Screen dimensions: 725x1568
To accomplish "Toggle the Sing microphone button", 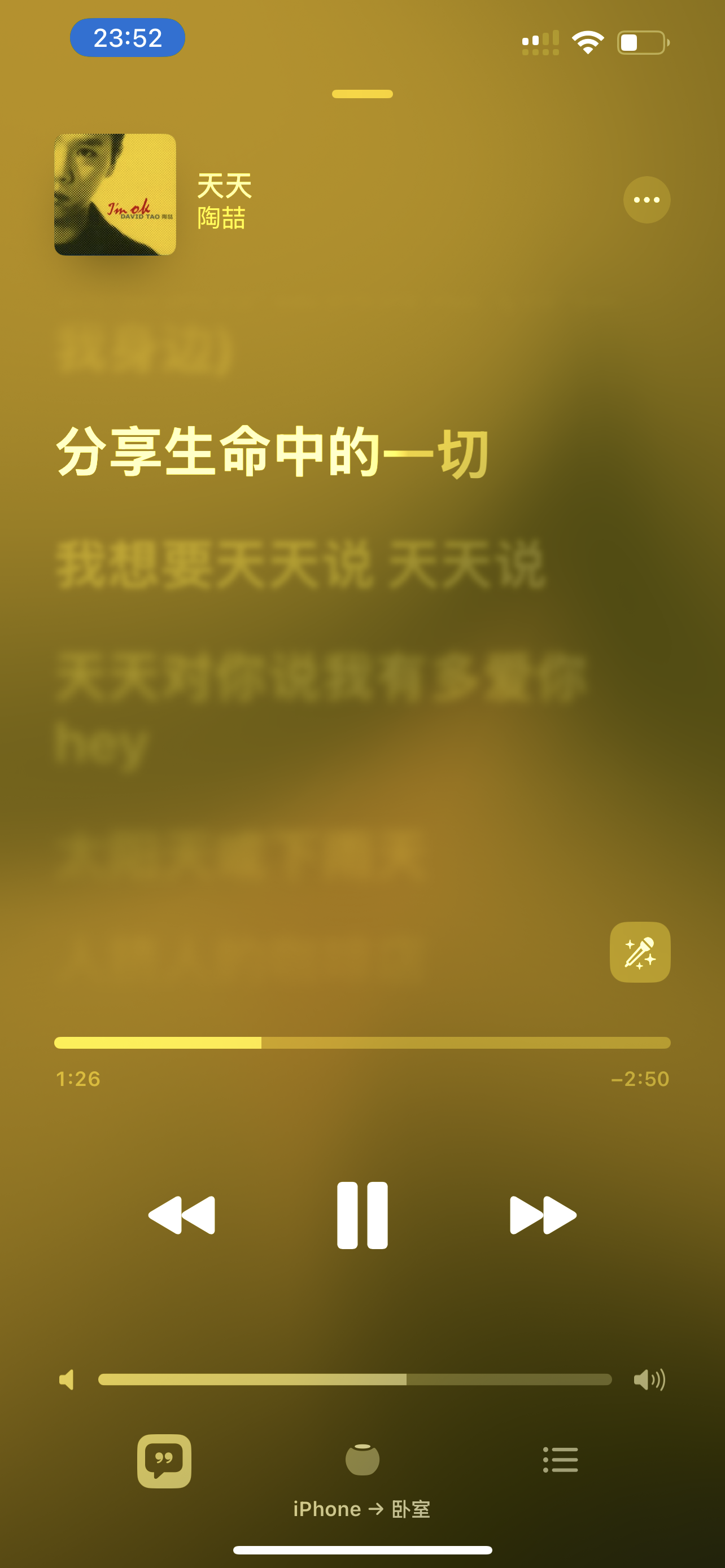I will (x=640, y=952).
